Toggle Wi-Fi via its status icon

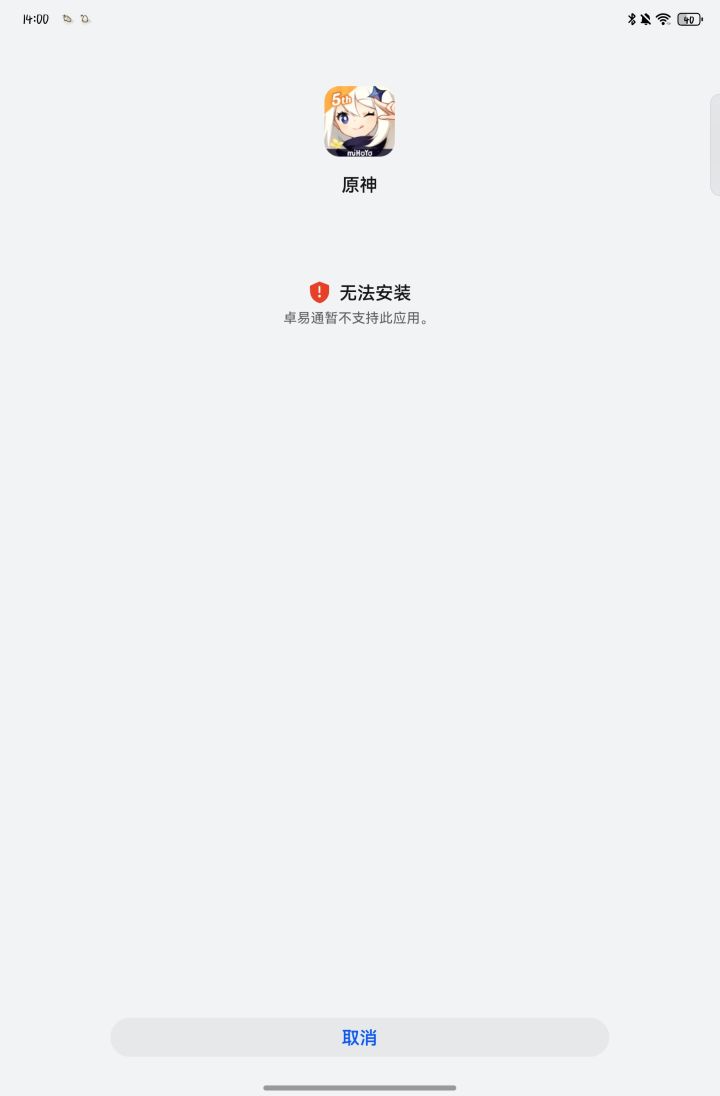click(662, 18)
